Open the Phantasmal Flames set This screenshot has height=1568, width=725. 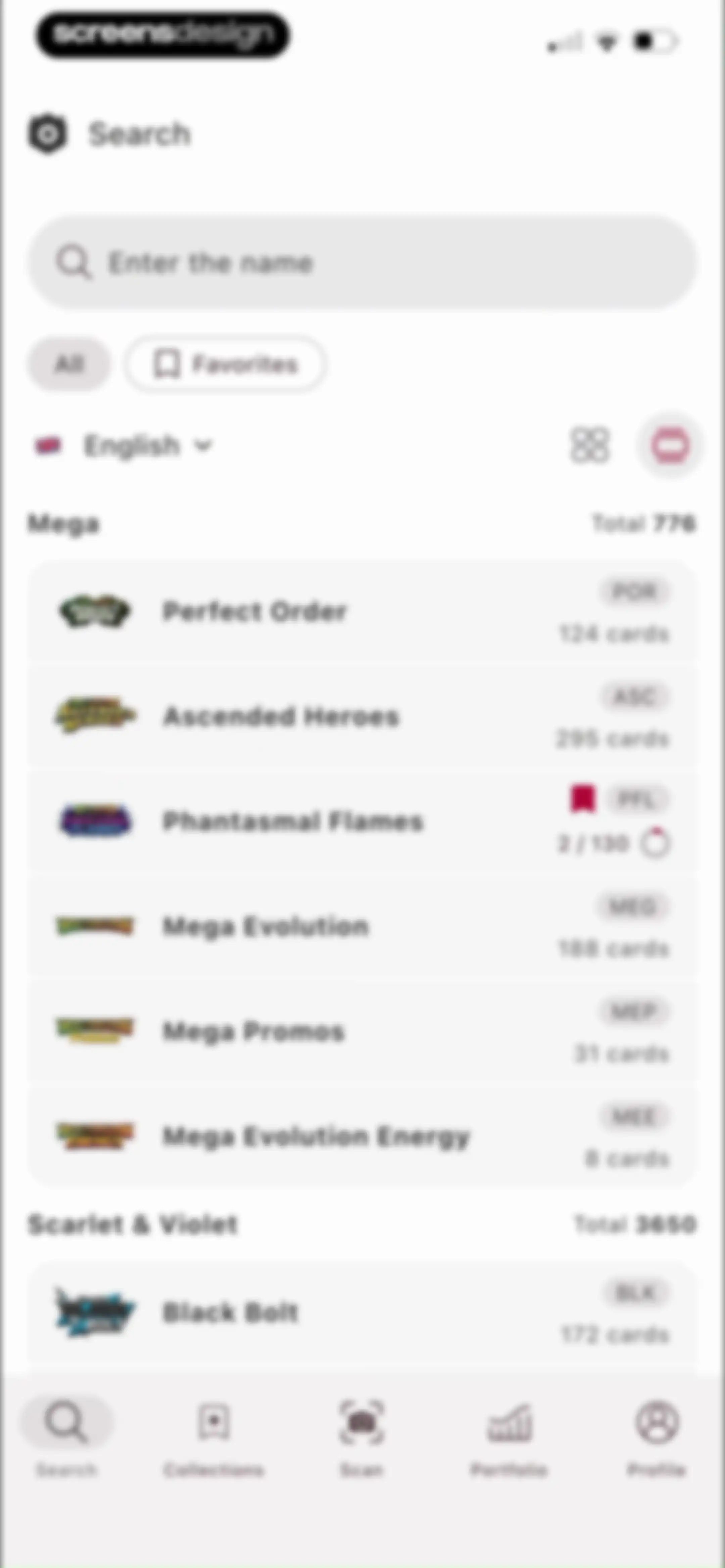point(362,822)
